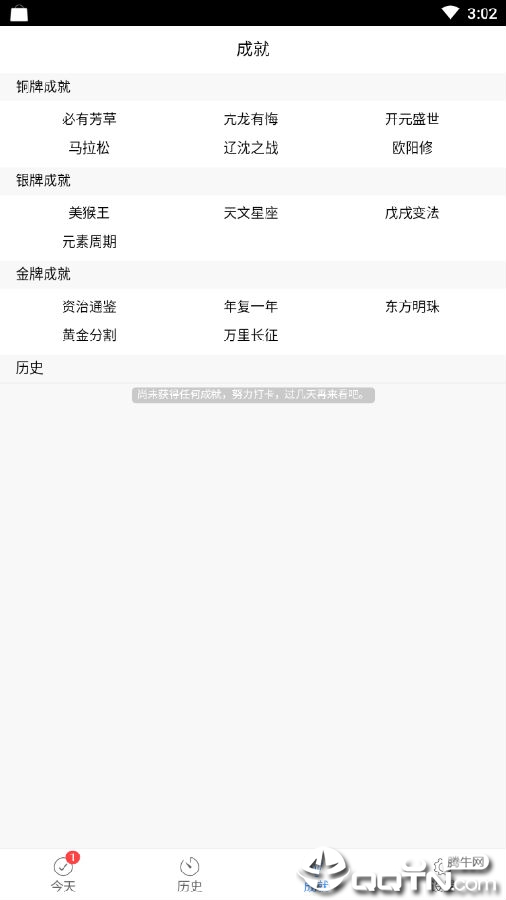This screenshot has width=506, height=900.
Task: Select the 黄金分割 achievement
Action: 89,335
